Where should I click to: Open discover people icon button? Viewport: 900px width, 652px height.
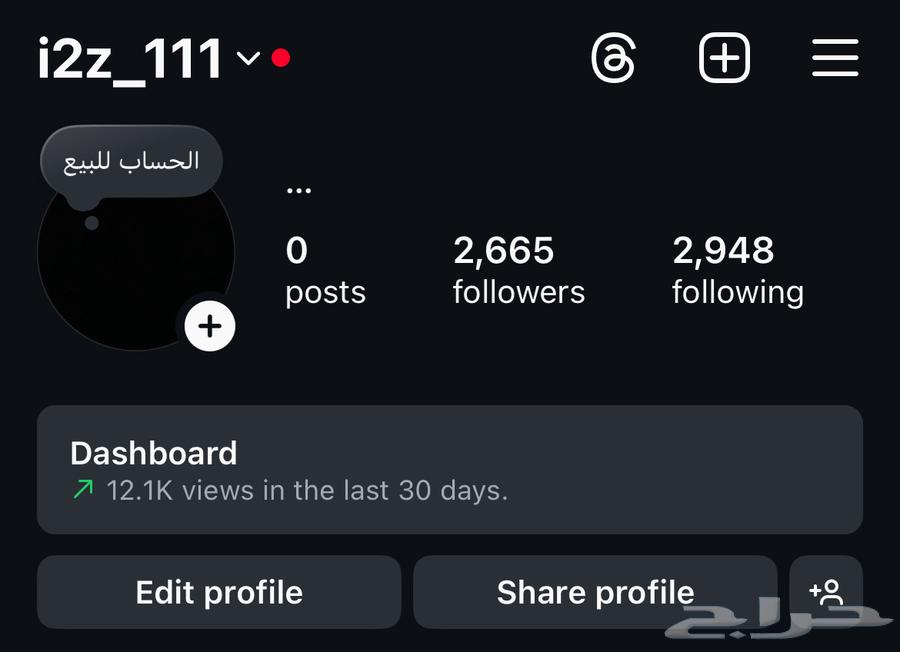click(826, 592)
